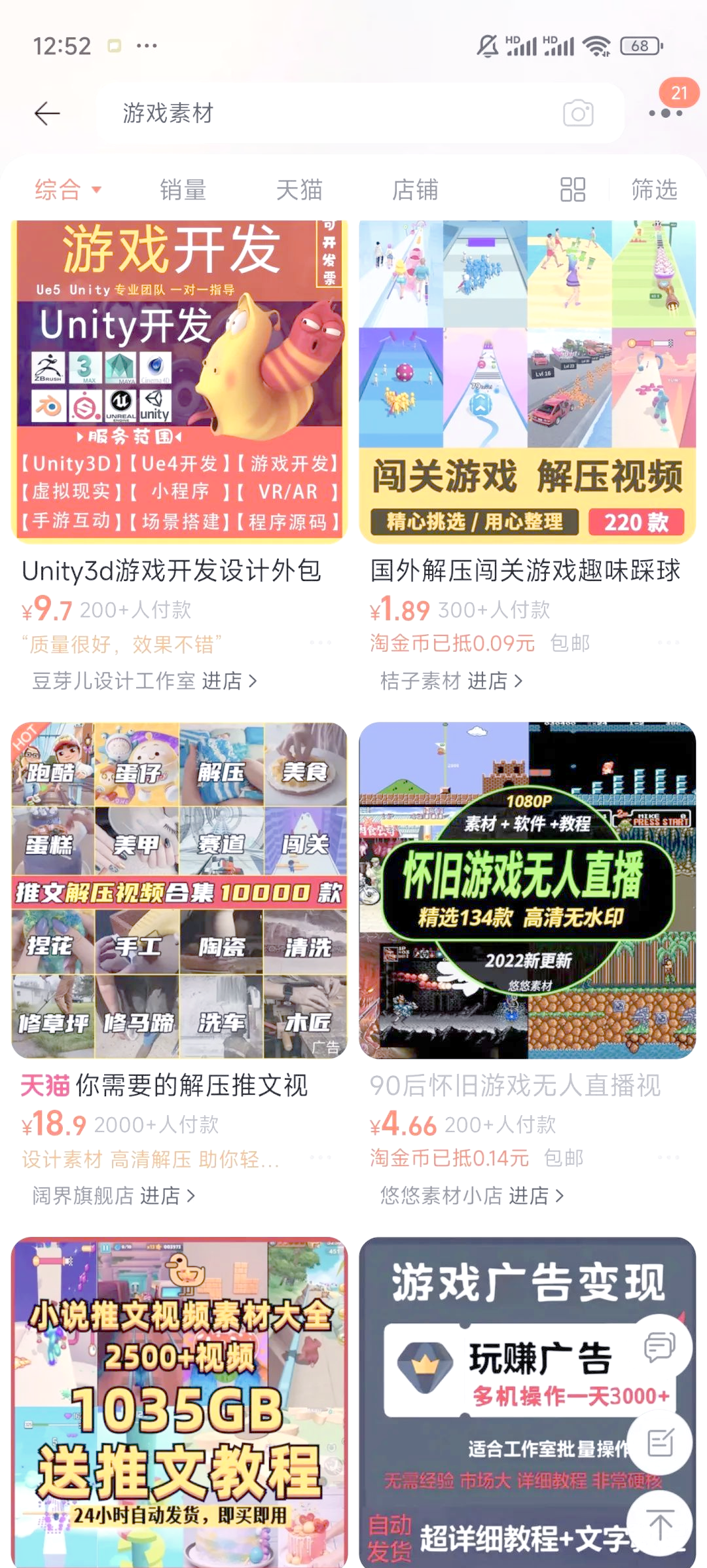Expand options for the 桔子素材 listing via ellipsis
This screenshot has width=707, height=1568.
coord(669,643)
